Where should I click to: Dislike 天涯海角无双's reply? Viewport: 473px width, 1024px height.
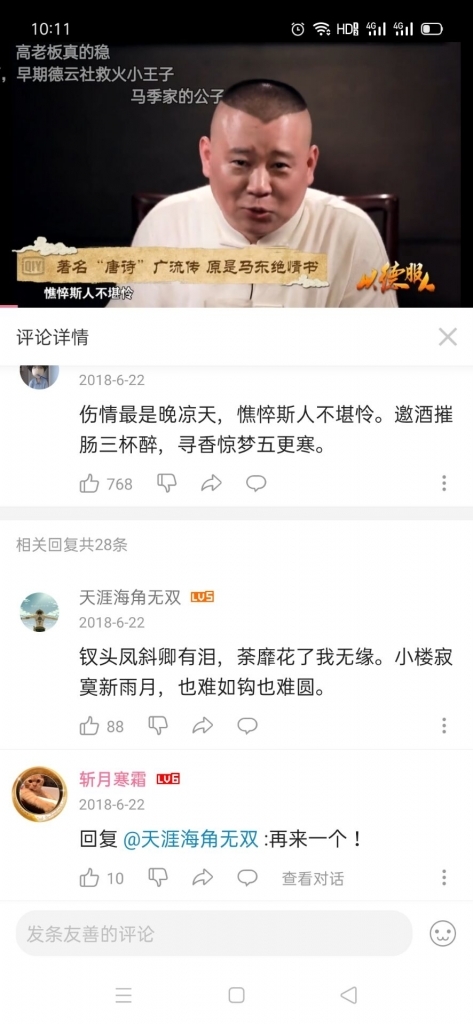pos(158,726)
